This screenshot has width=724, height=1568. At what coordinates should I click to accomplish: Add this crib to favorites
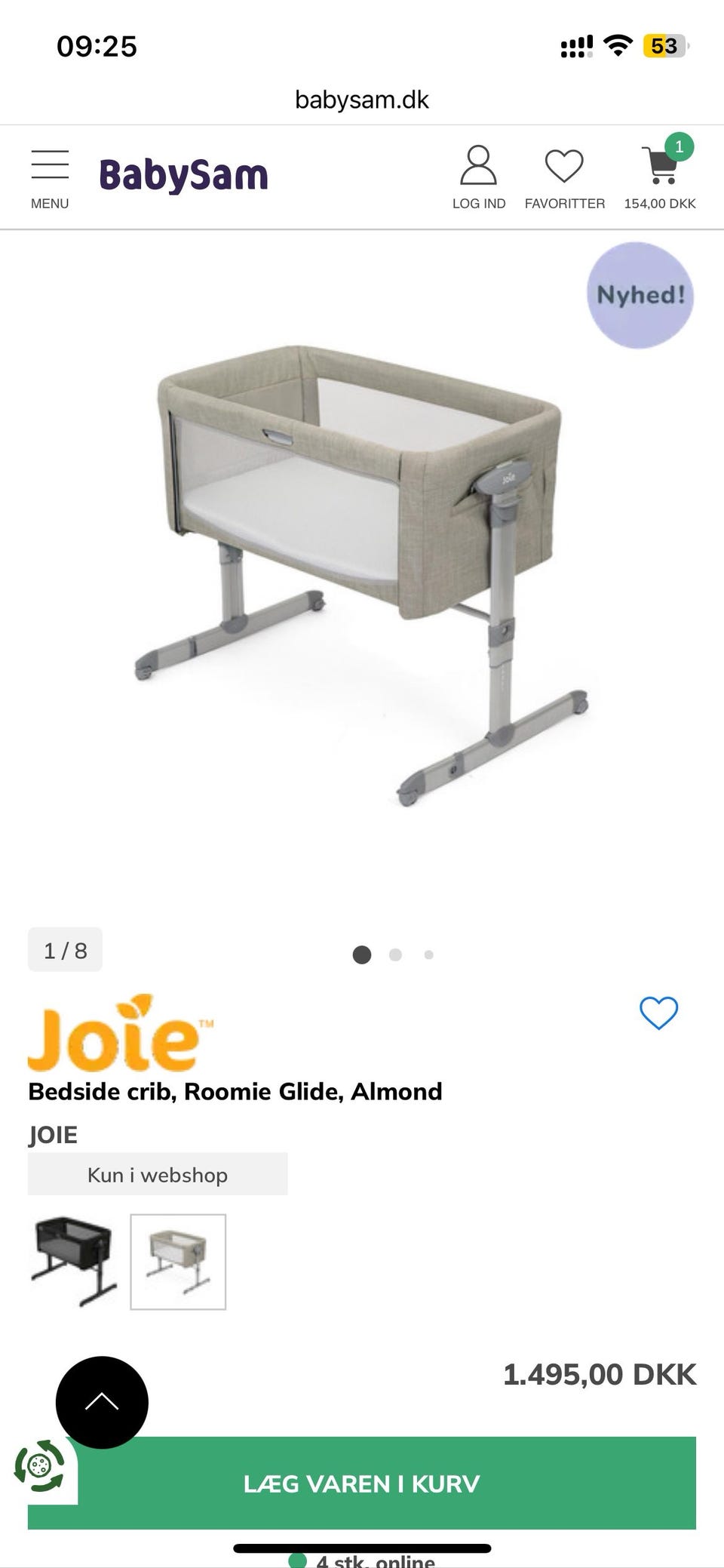pyautogui.click(x=658, y=1013)
